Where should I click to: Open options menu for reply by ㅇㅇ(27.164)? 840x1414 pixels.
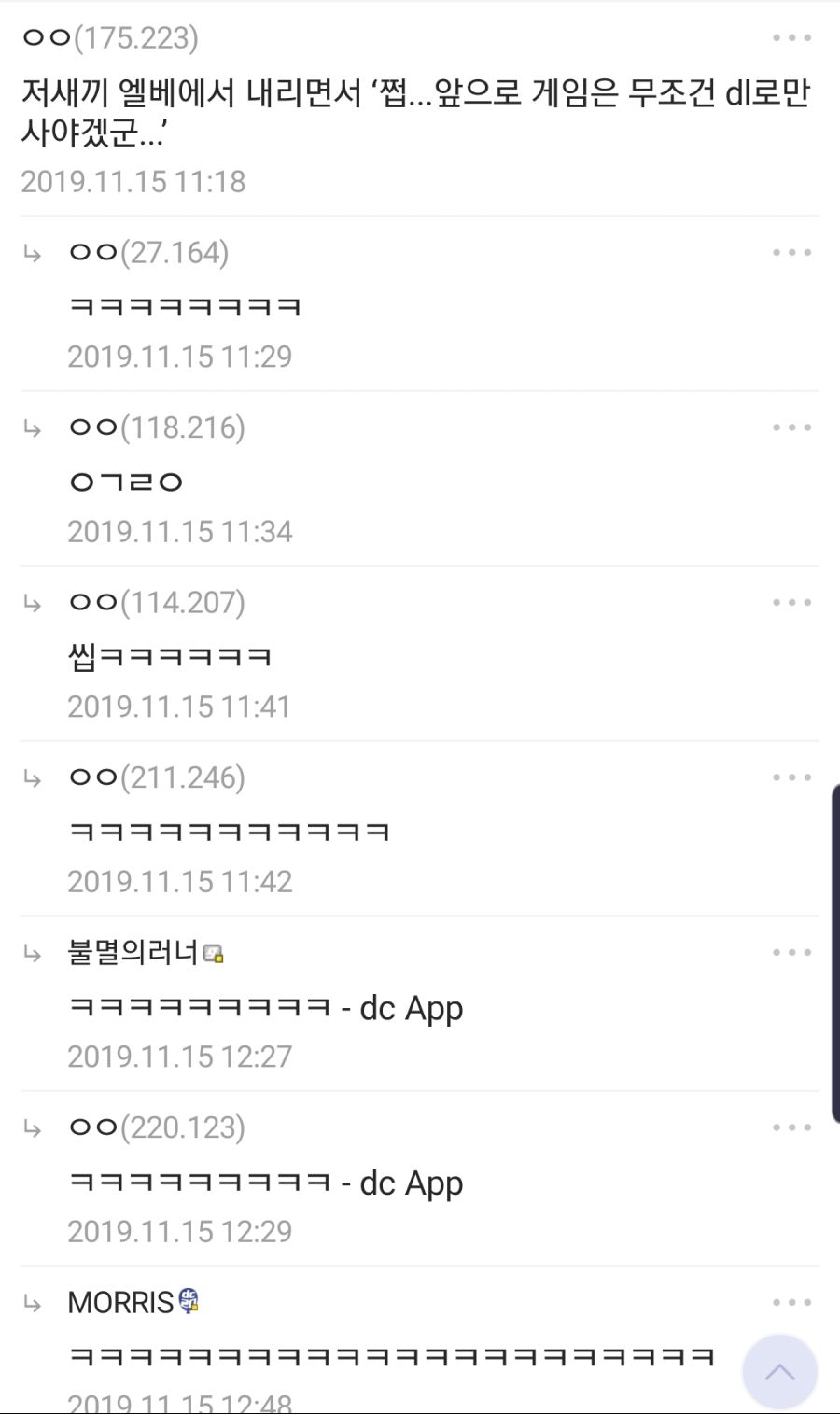click(x=791, y=253)
